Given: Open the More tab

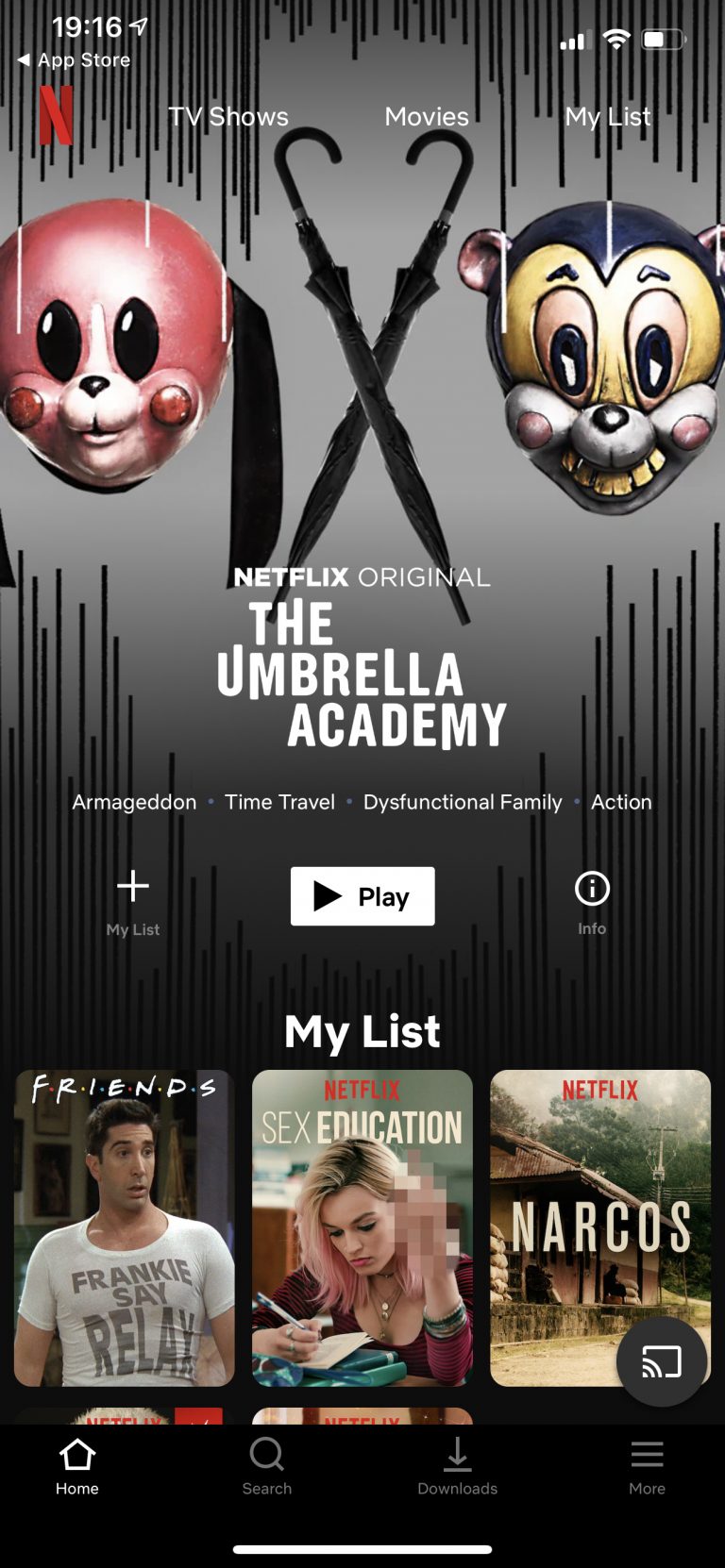Looking at the screenshot, I should [647, 1467].
